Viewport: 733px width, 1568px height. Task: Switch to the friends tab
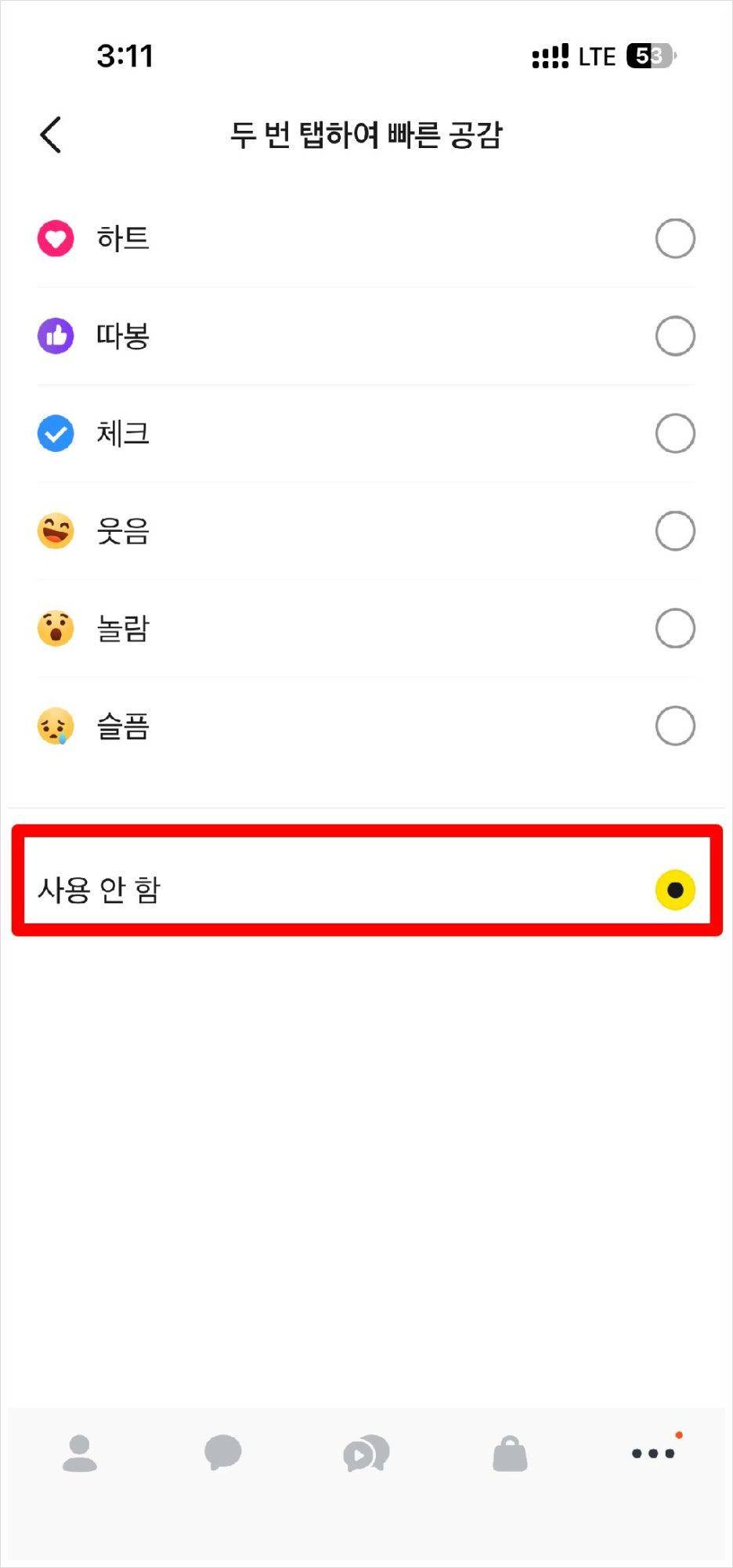tap(79, 1454)
